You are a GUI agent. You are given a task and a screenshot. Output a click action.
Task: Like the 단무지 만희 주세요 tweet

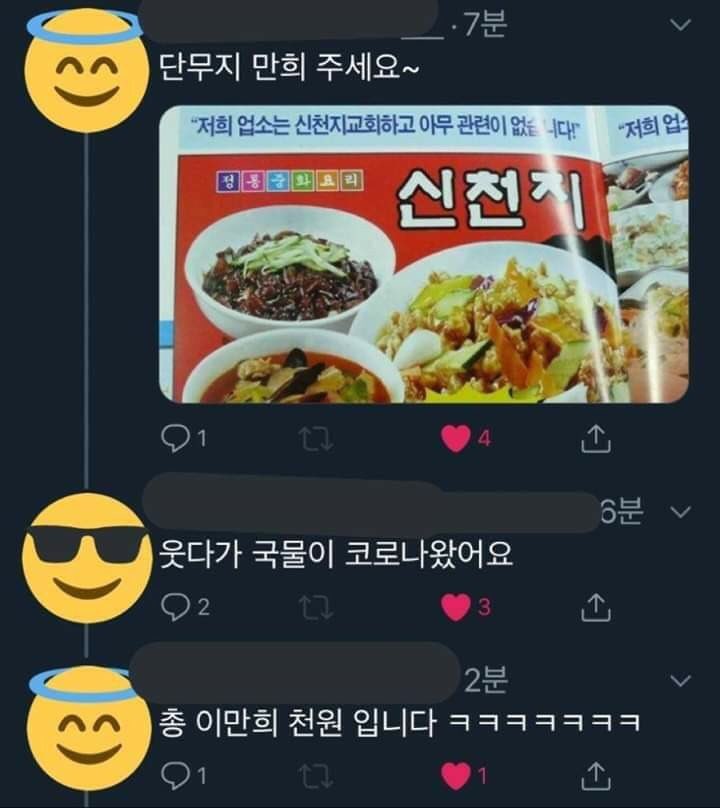point(455,438)
